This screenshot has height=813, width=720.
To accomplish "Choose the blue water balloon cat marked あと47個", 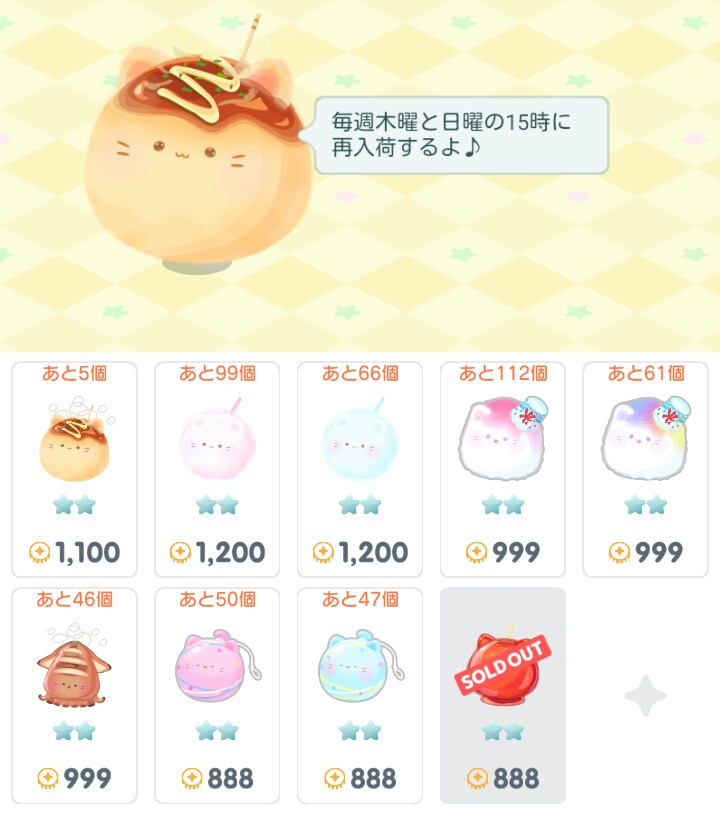I will [360, 695].
